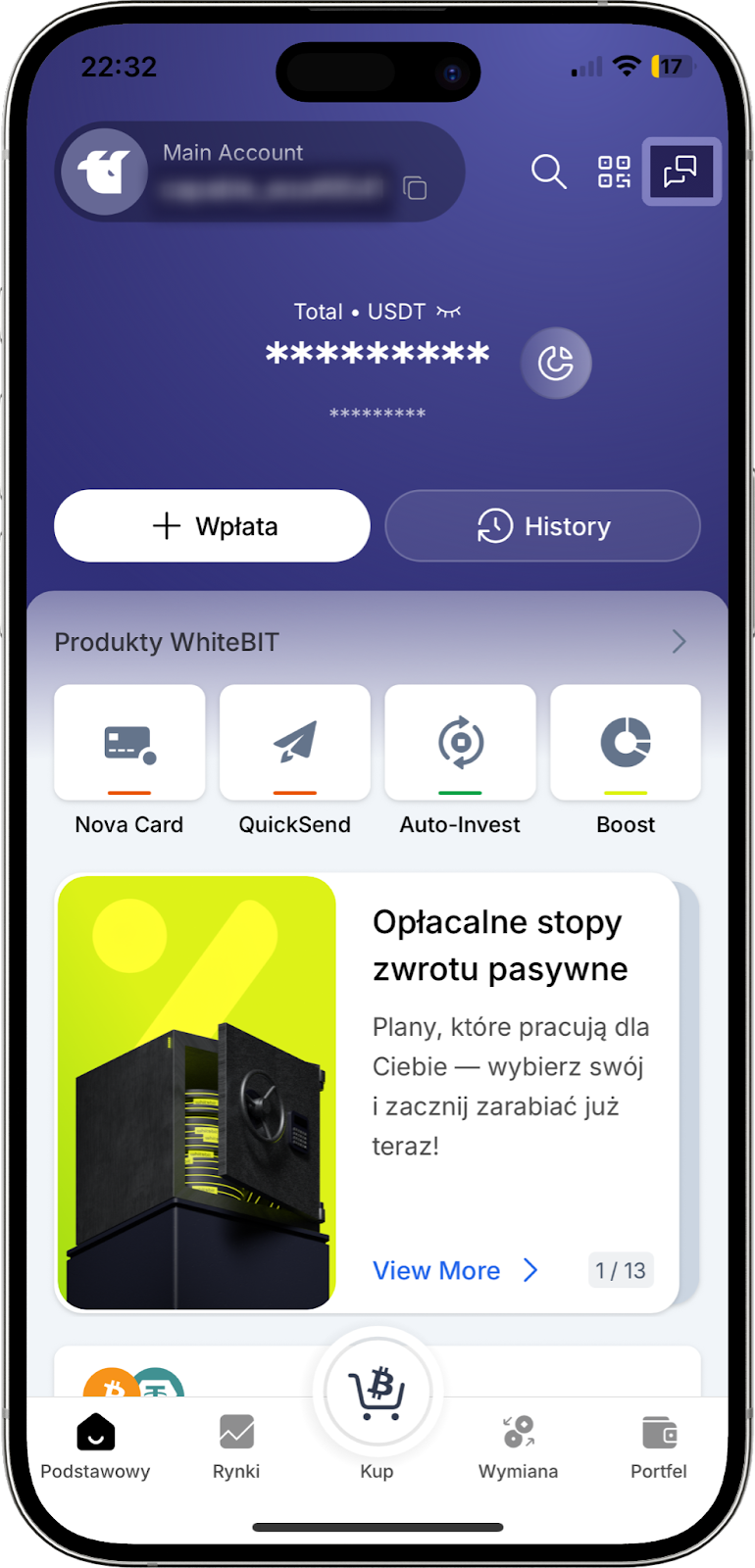Screen dimensions: 755x1568
Task: Open transaction History
Action: (x=542, y=526)
